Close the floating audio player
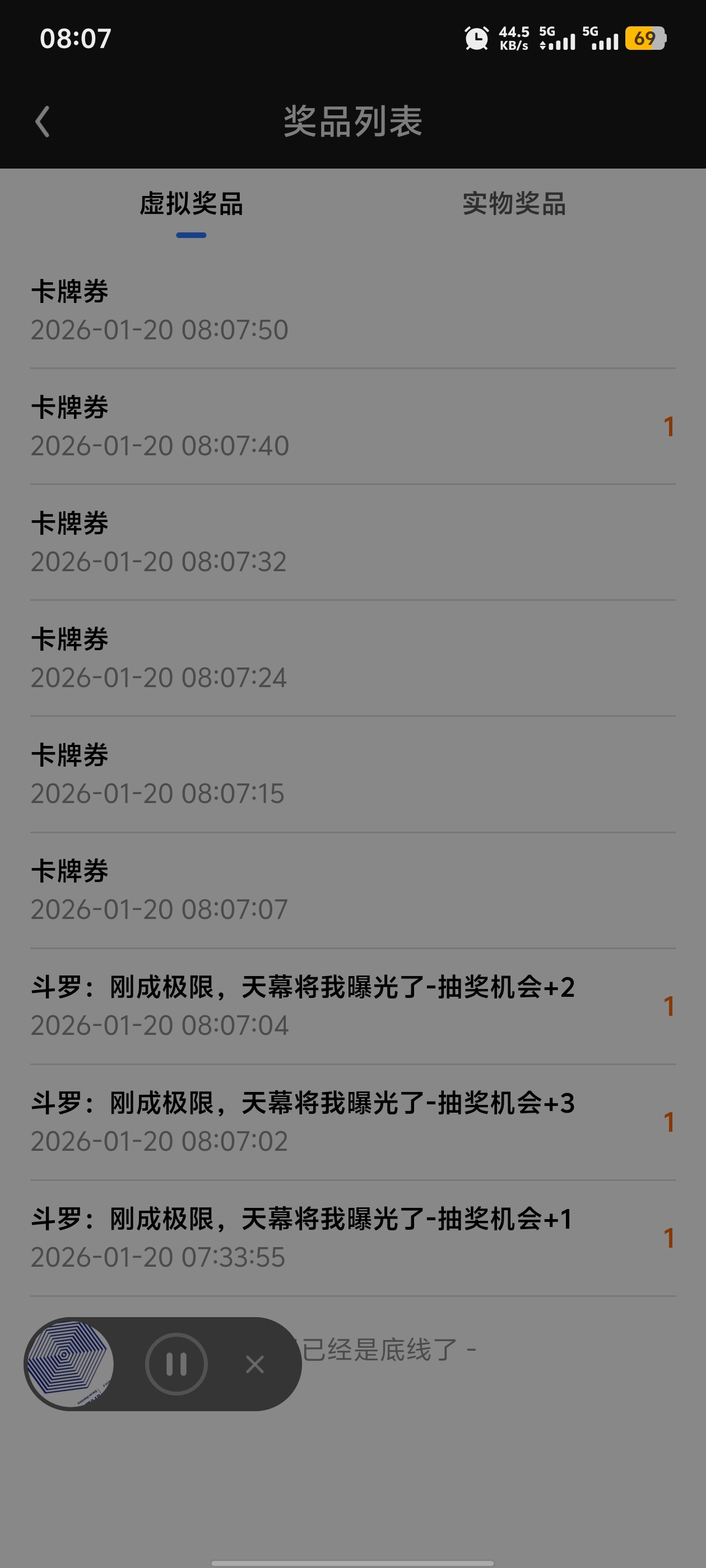706x1568 pixels. [x=254, y=1364]
